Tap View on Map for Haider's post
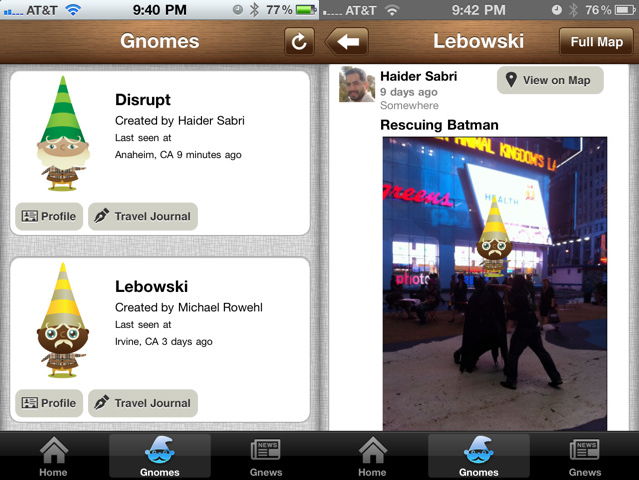639x480 pixels. point(549,80)
